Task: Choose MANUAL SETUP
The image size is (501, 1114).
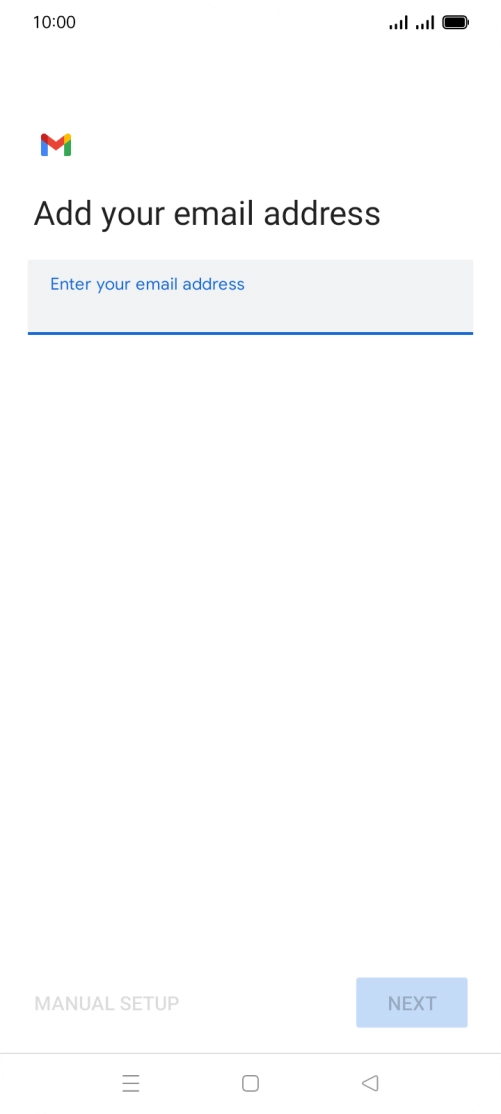Action: pyautogui.click(x=107, y=1003)
